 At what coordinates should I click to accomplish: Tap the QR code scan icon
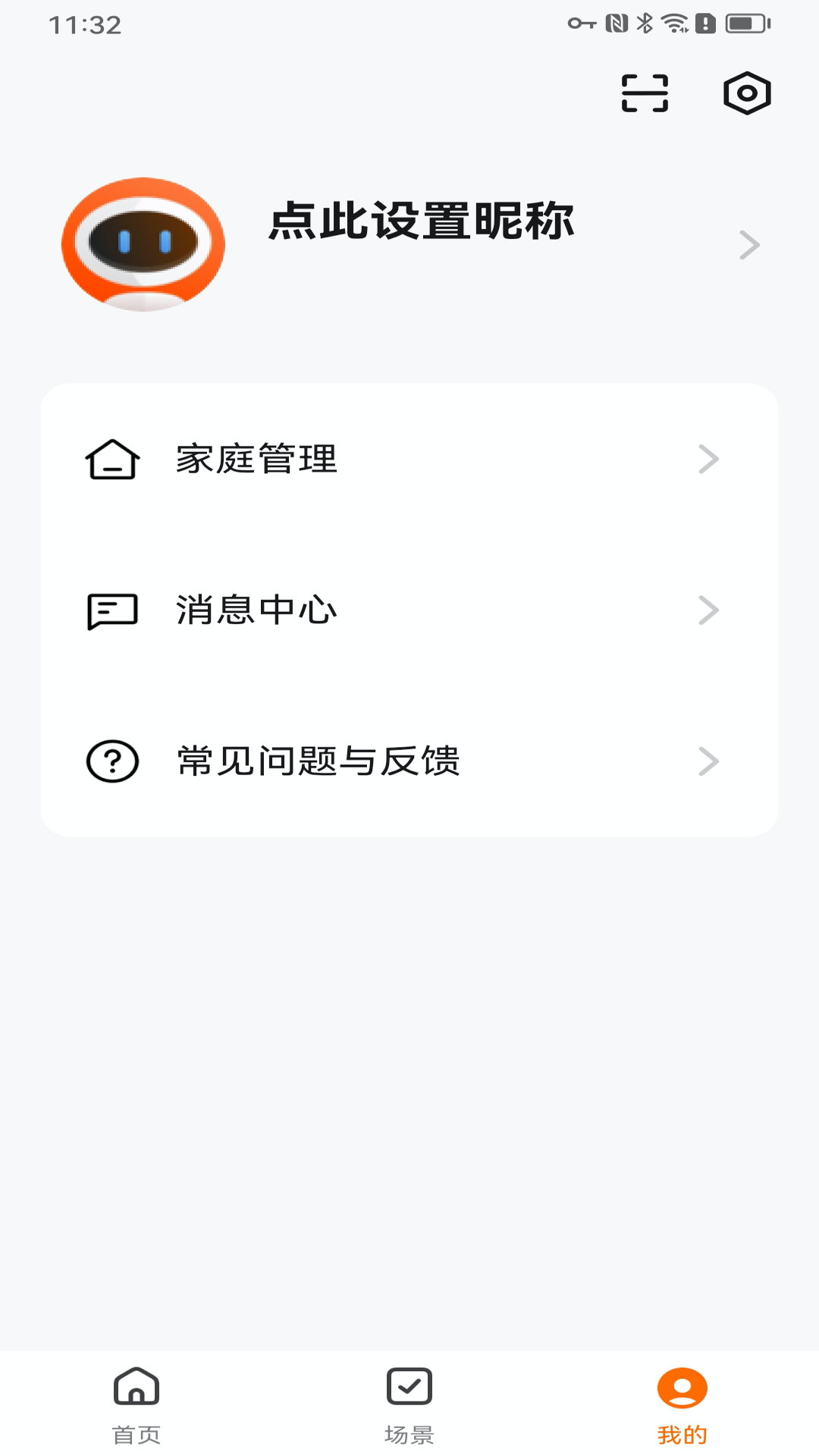coord(644,93)
